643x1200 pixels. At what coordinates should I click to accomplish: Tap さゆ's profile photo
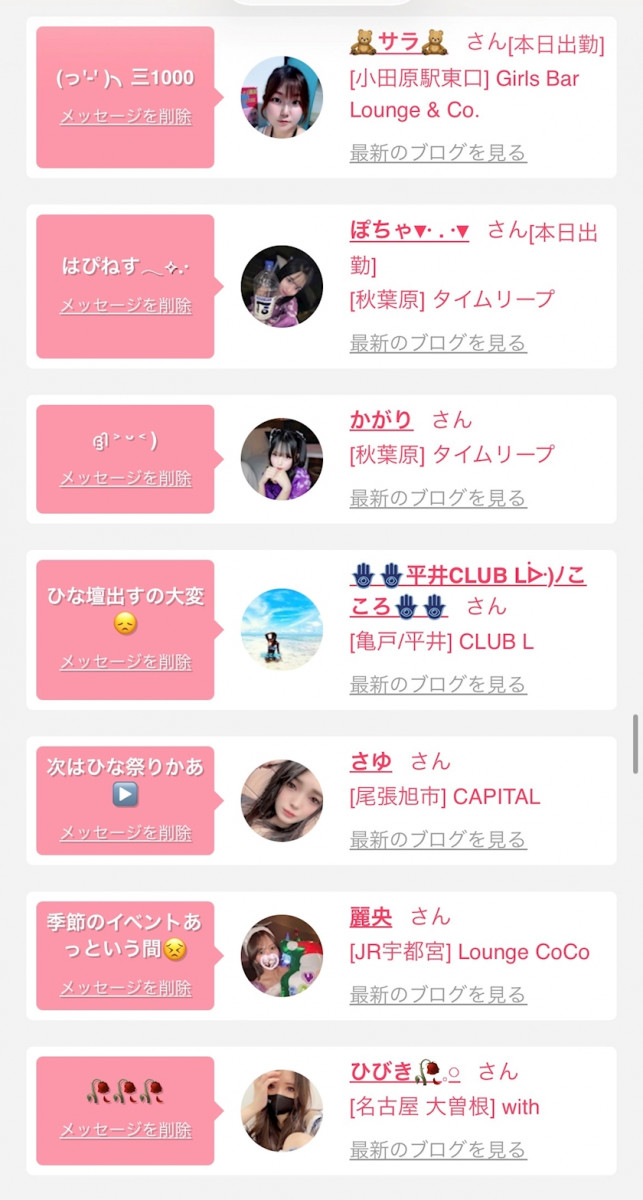282,800
